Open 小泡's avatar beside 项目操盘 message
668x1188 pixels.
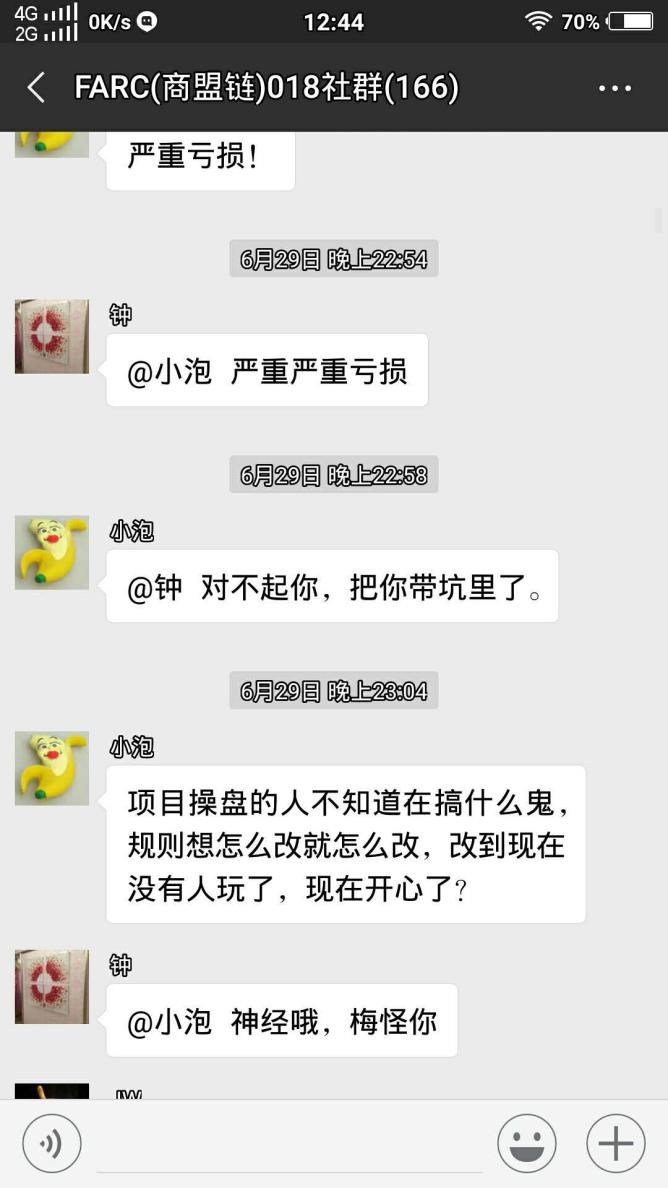[52, 768]
